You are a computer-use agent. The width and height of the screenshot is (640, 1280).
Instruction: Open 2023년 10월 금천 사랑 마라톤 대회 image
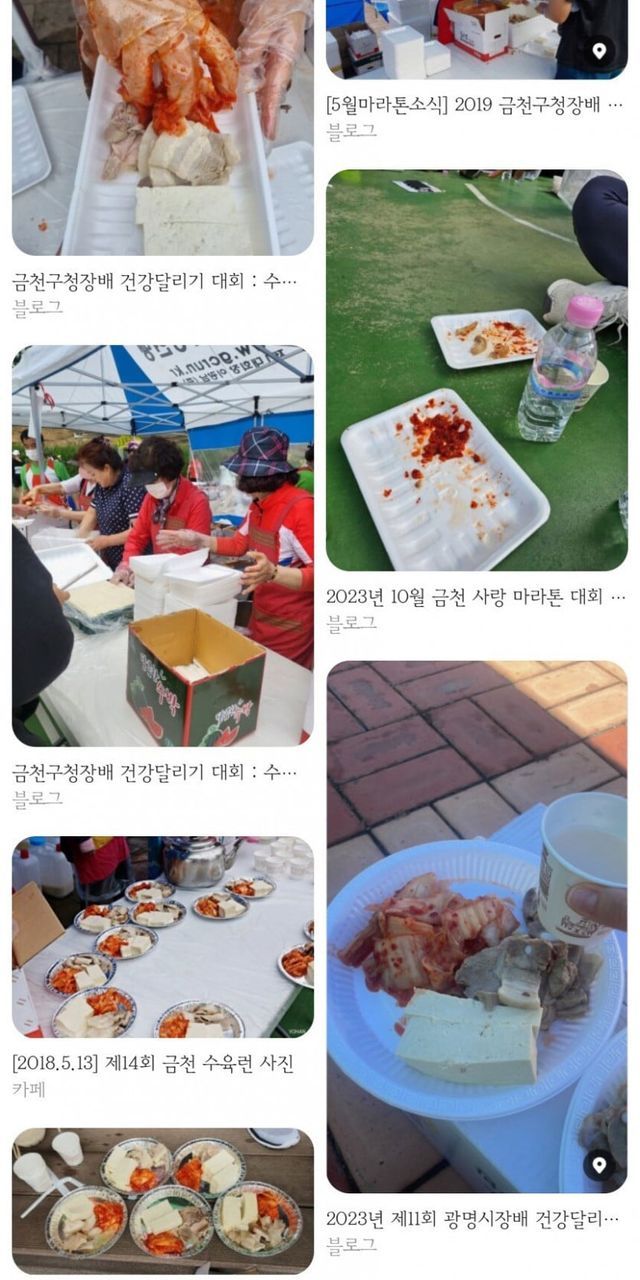476,370
